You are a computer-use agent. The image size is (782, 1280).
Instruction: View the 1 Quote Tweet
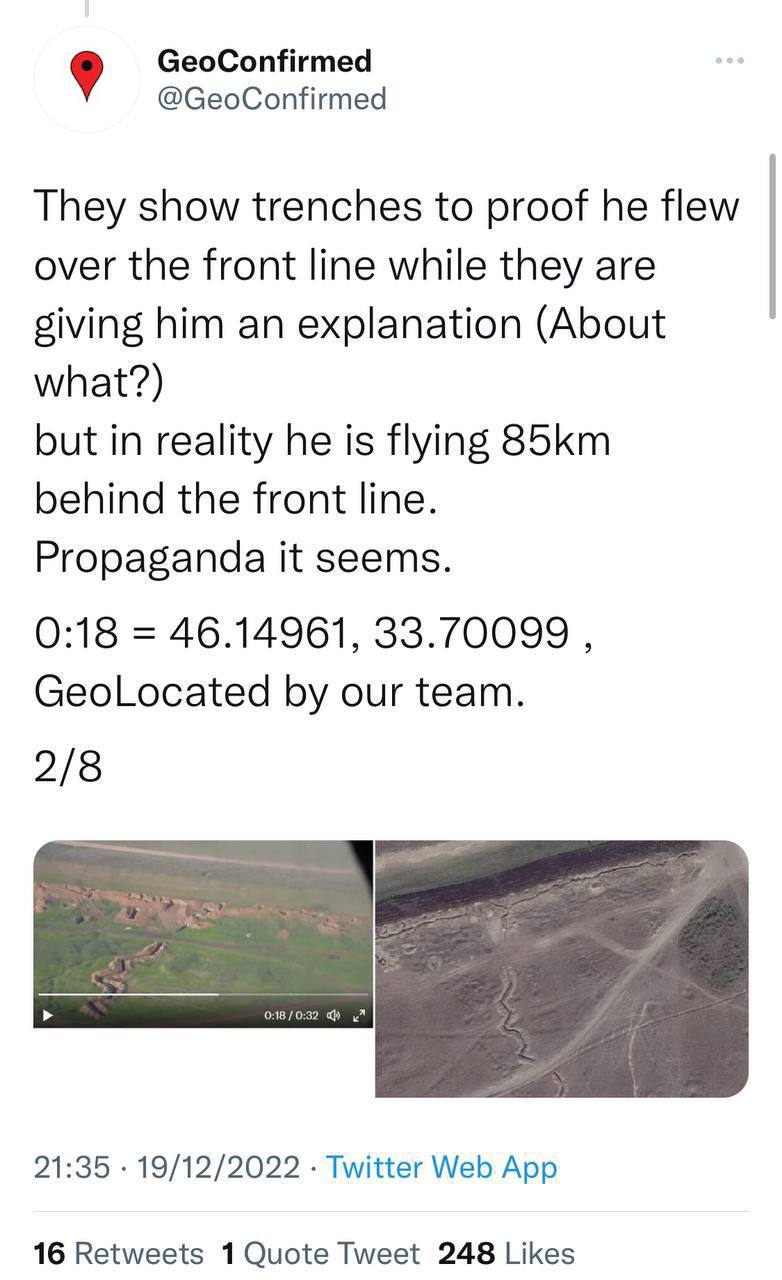320,1253
